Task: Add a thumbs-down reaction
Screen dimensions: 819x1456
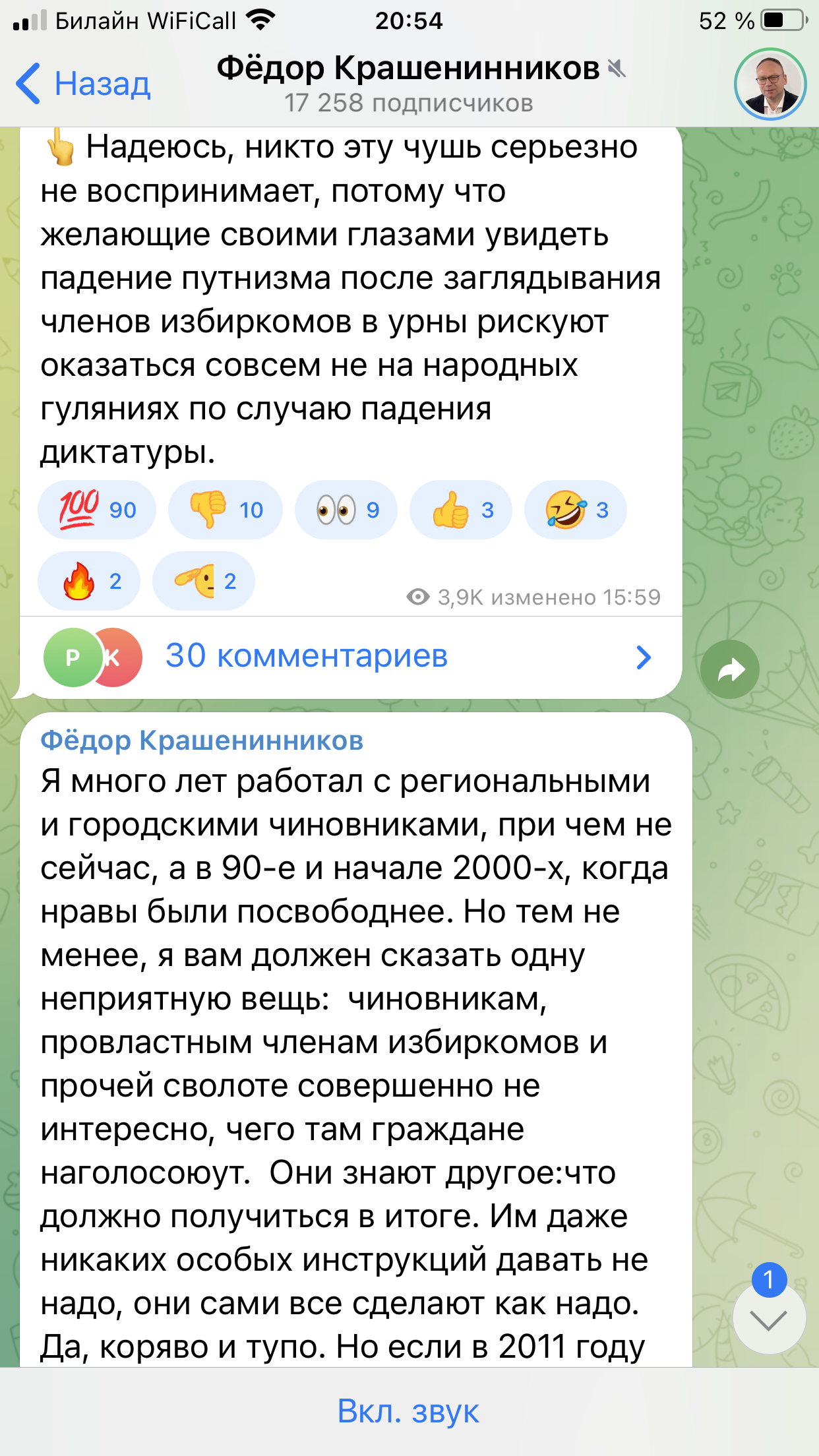Action: tap(226, 510)
